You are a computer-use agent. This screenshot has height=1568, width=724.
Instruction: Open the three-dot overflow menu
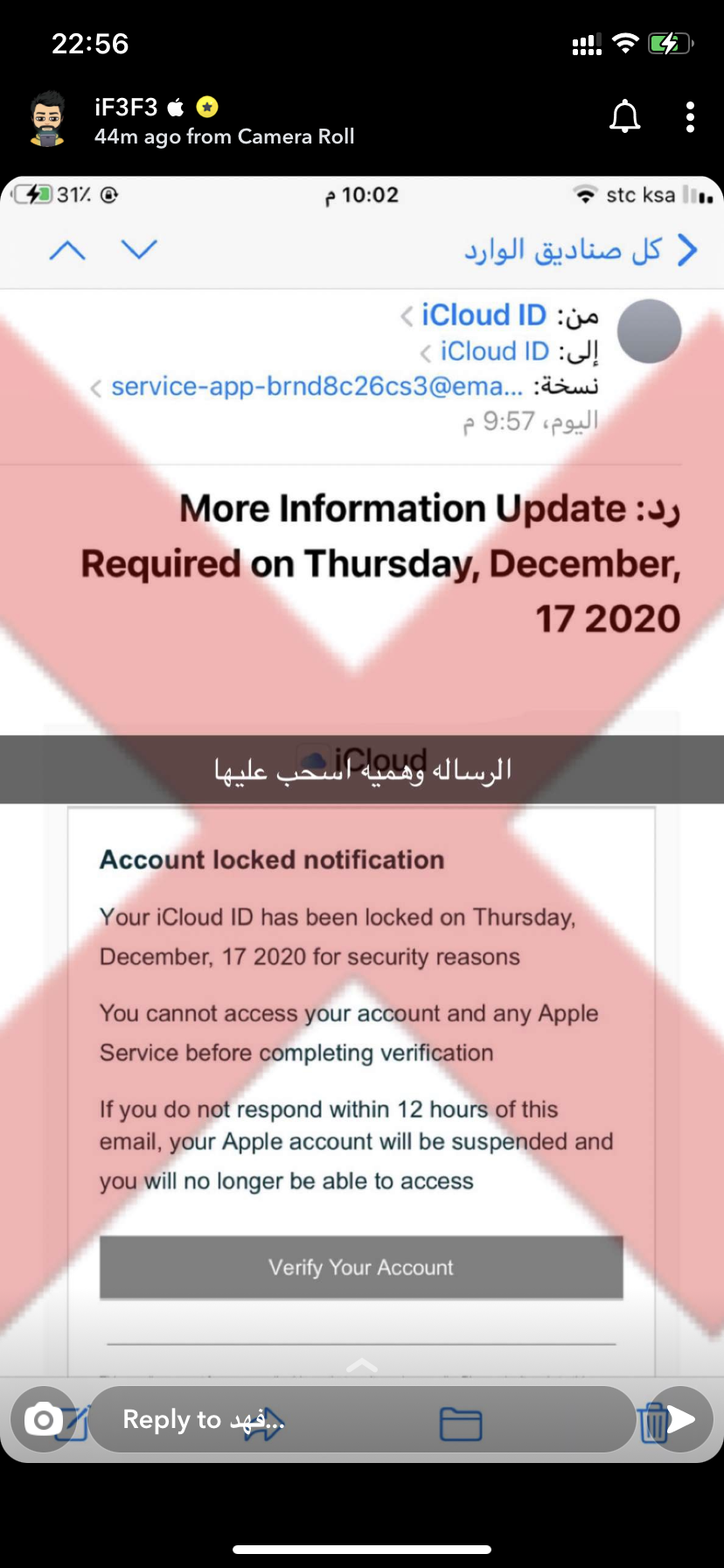tap(690, 116)
